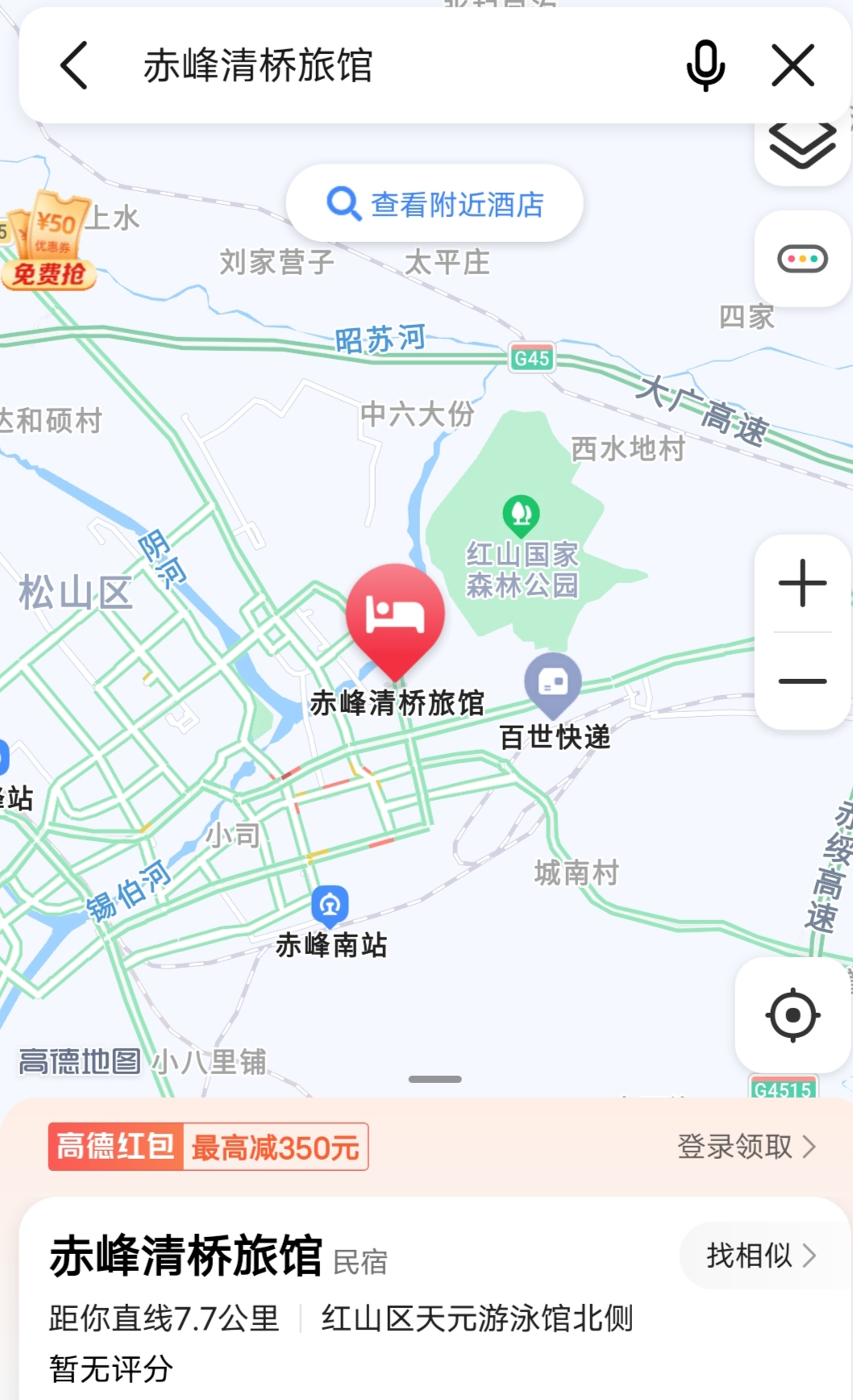Go back using the back arrow
This screenshot has width=853, height=1400.
(x=73, y=65)
